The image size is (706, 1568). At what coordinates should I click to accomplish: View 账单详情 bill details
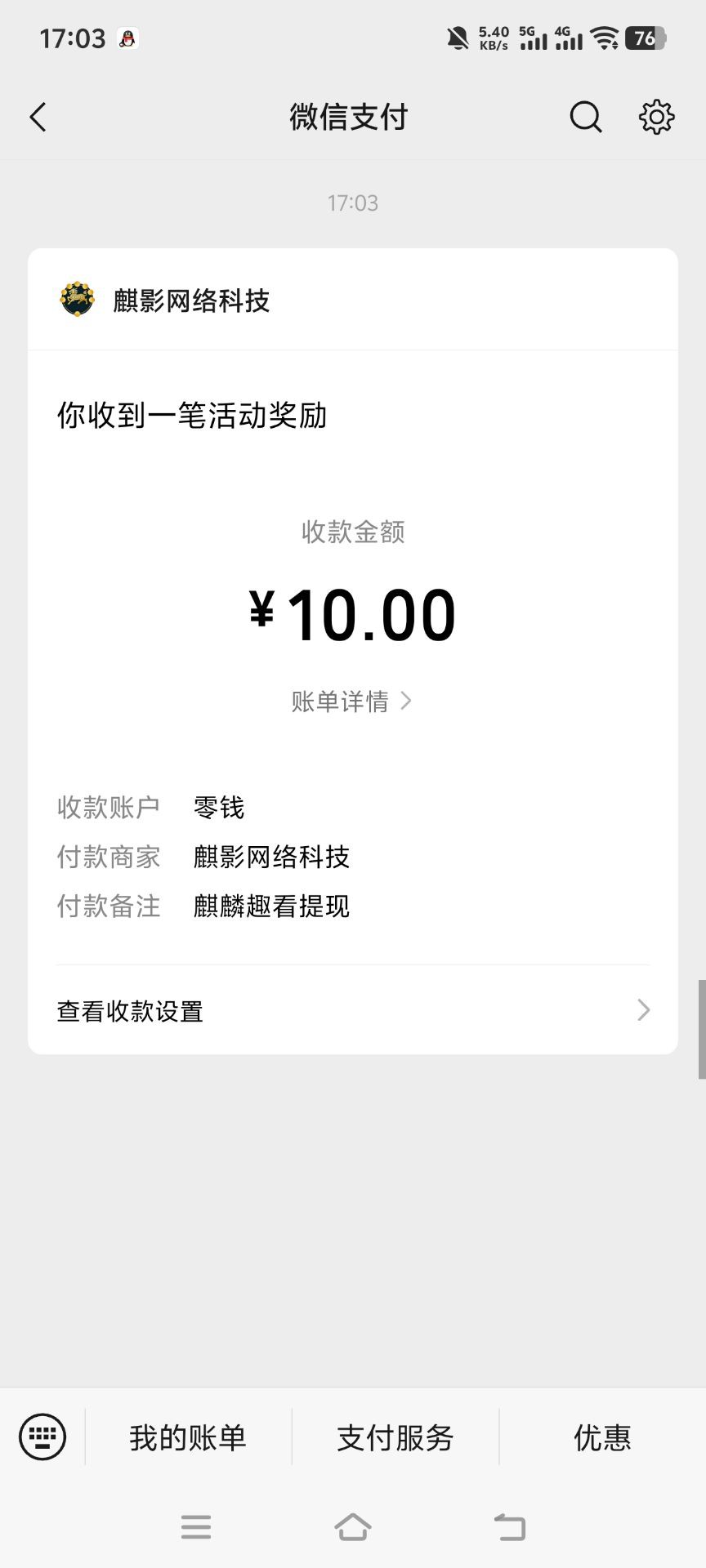coord(352,702)
